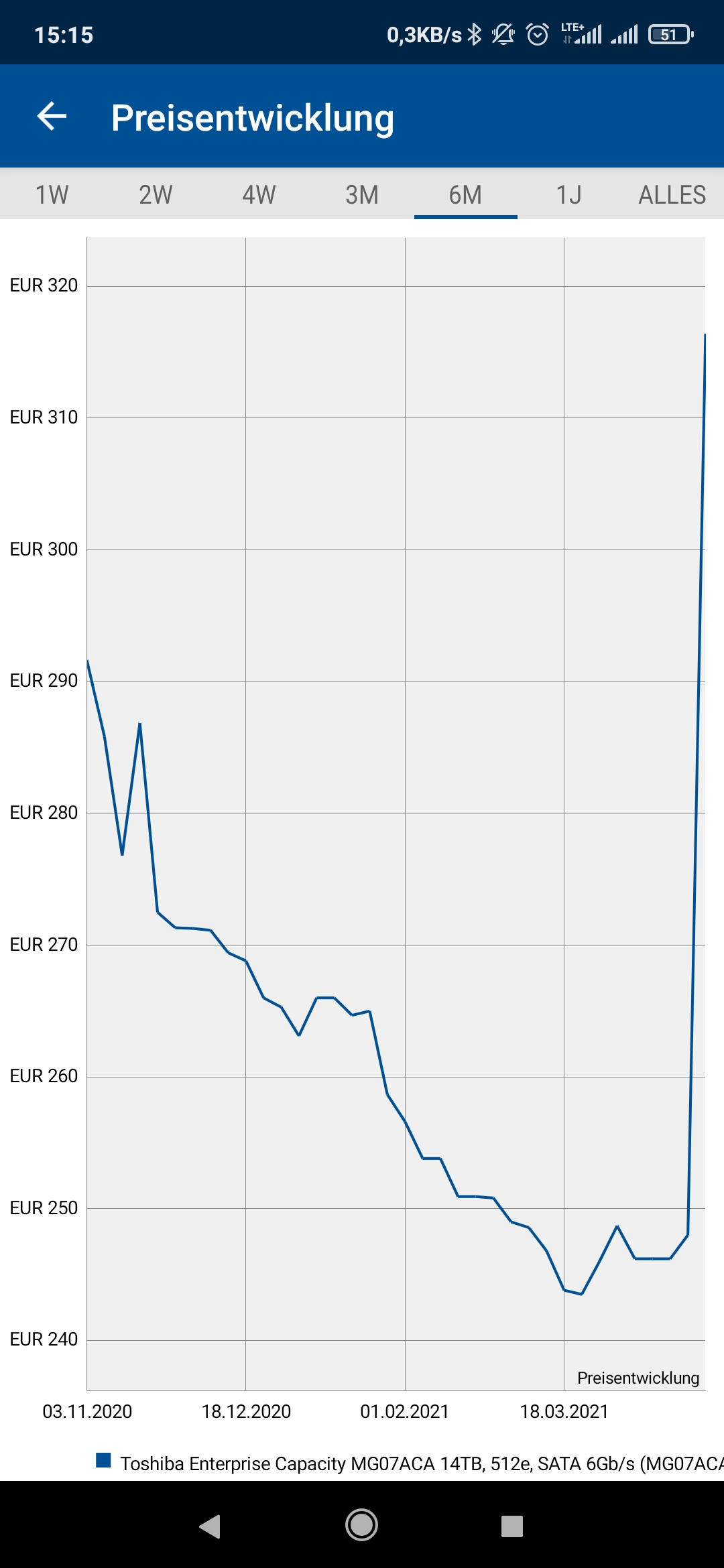The image size is (724, 1568).
Task: Switch to the 3M tab
Action: tap(362, 195)
